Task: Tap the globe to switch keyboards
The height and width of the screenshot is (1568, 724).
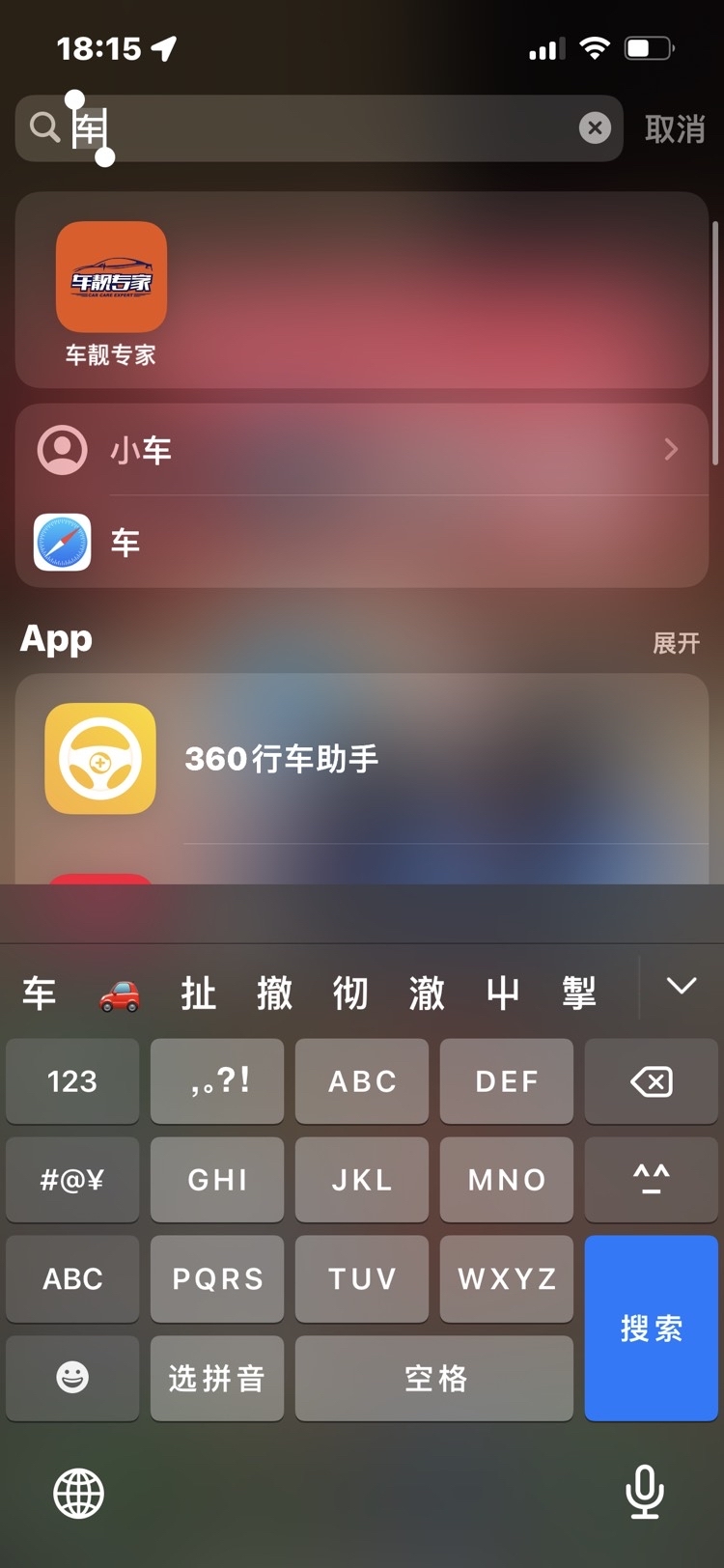Action: click(78, 1494)
